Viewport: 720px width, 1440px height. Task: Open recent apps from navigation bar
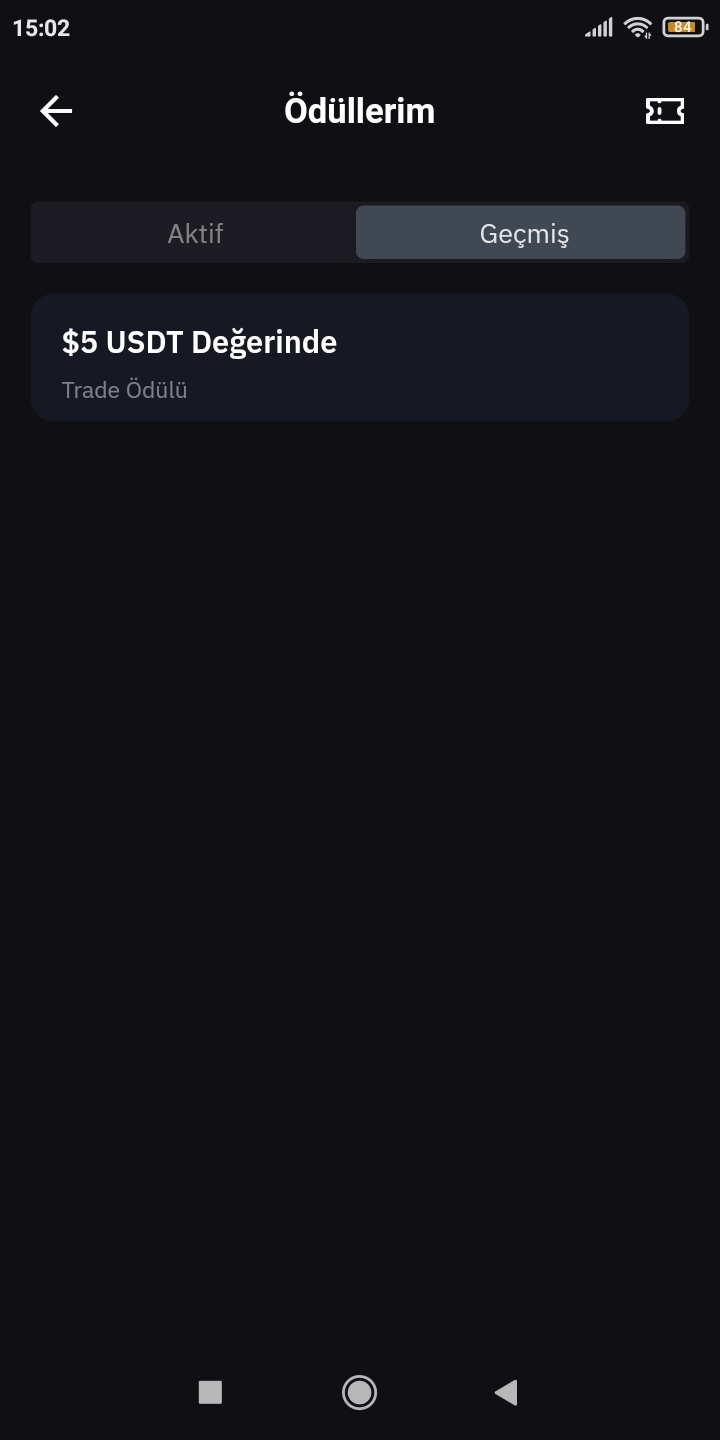[210, 1392]
